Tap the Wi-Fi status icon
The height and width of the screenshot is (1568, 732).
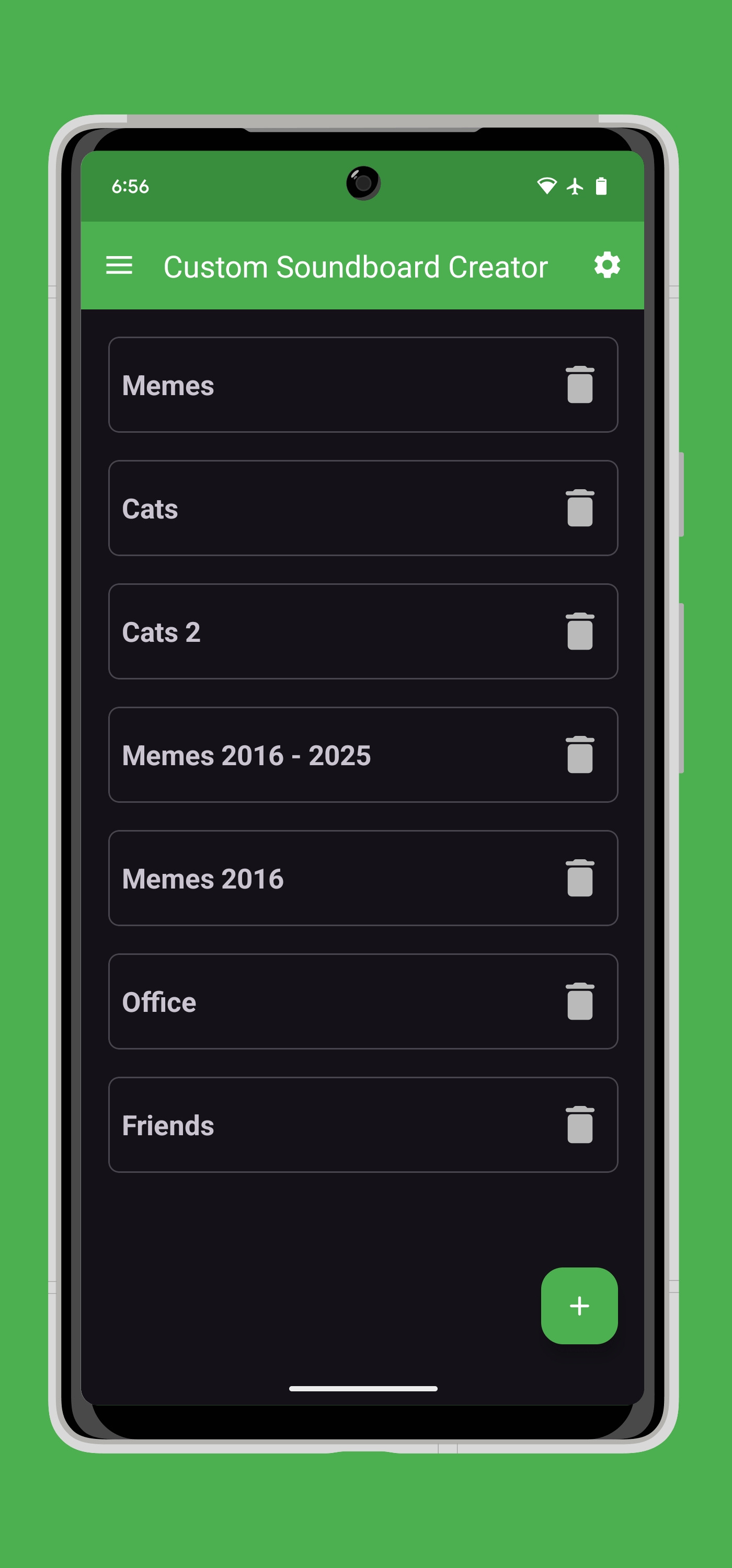tap(547, 186)
